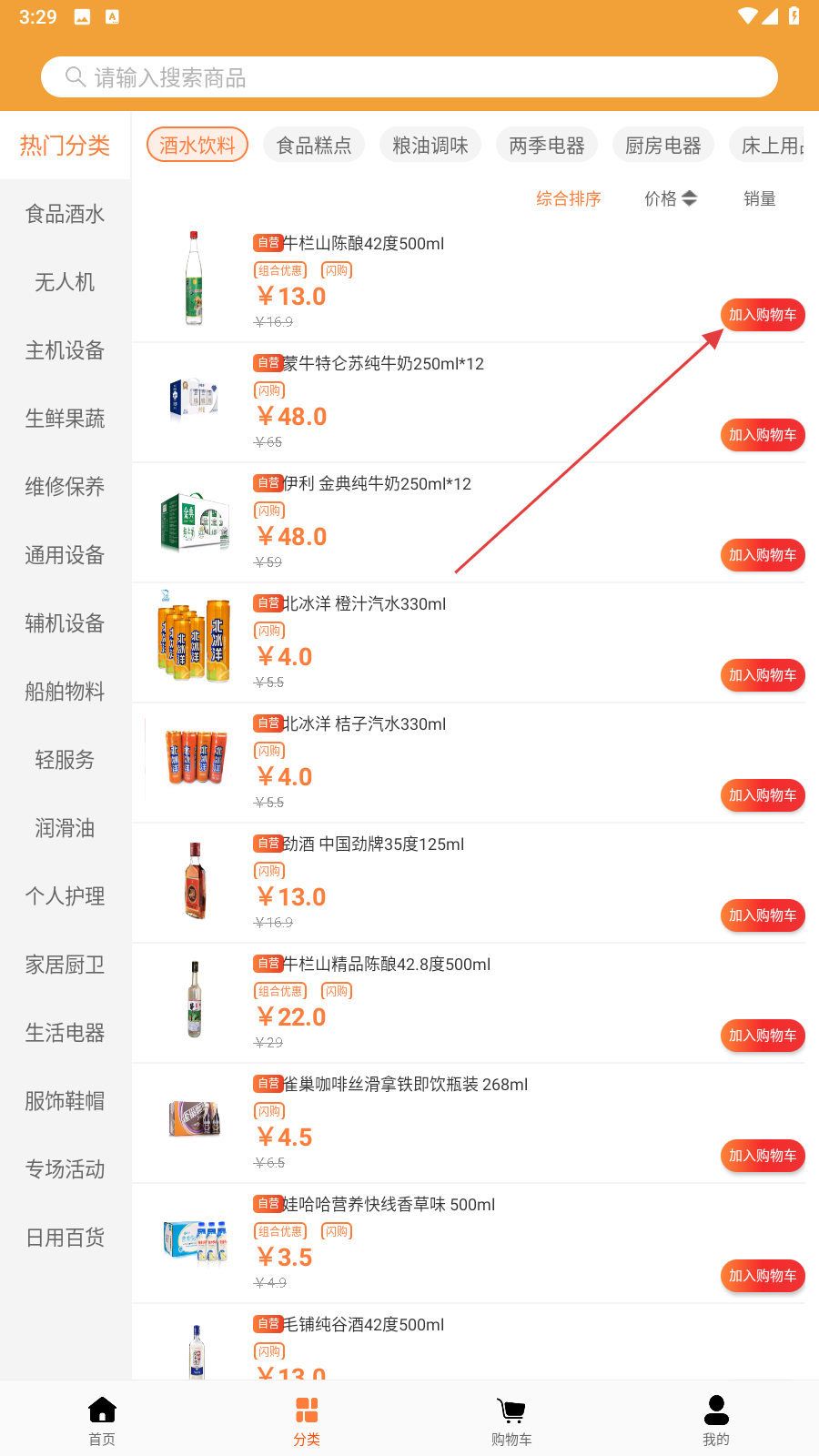Select the 日用百货 side category
This screenshot has height=1456, width=819.
coord(65,1238)
